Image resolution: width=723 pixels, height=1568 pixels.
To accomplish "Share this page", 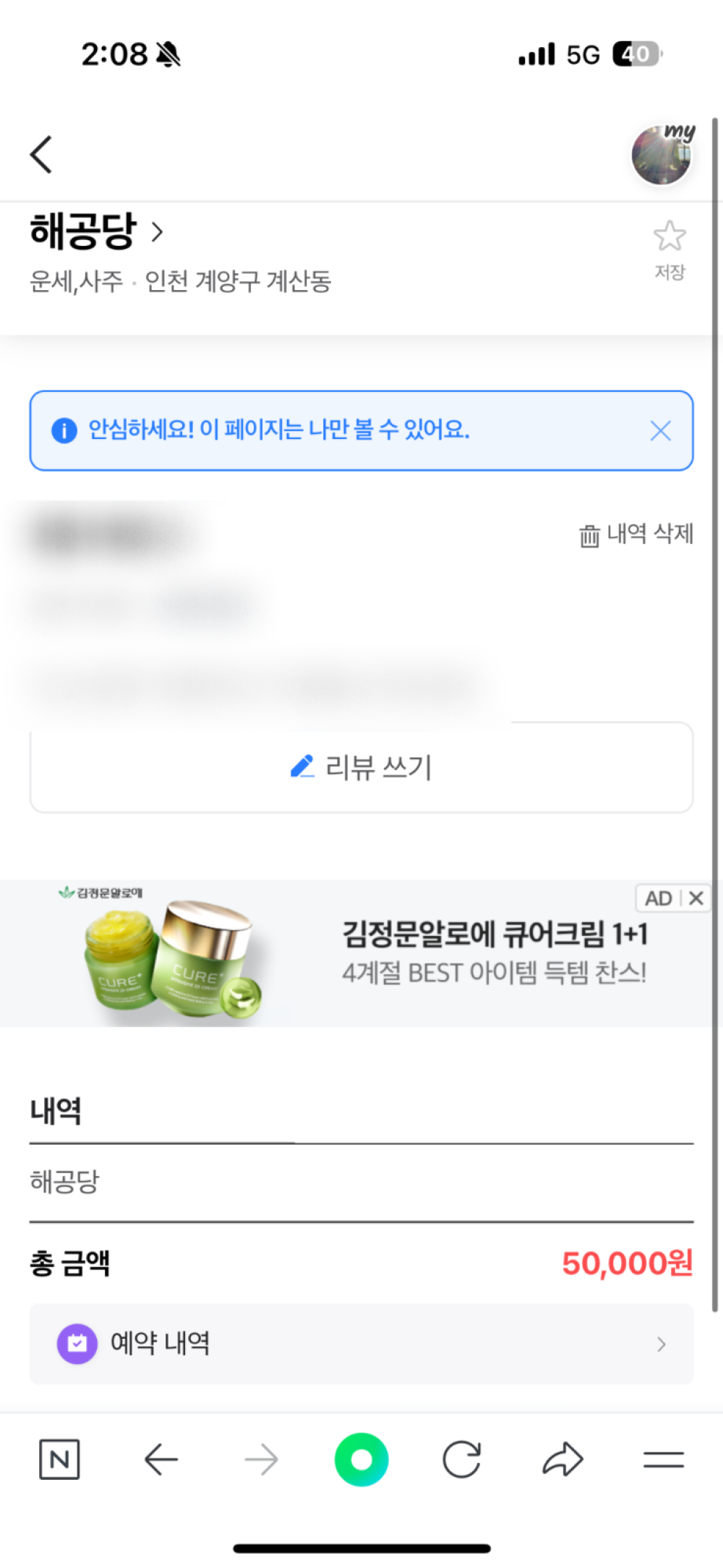I will click(x=562, y=1460).
